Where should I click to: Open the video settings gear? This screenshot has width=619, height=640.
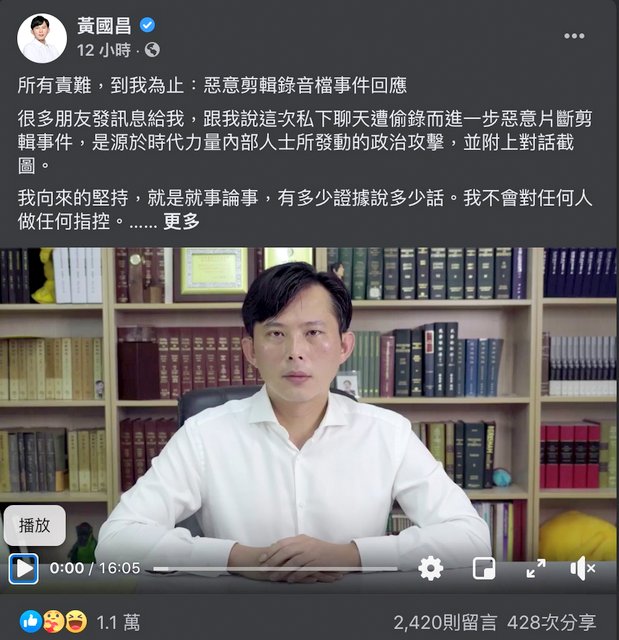pos(431,569)
